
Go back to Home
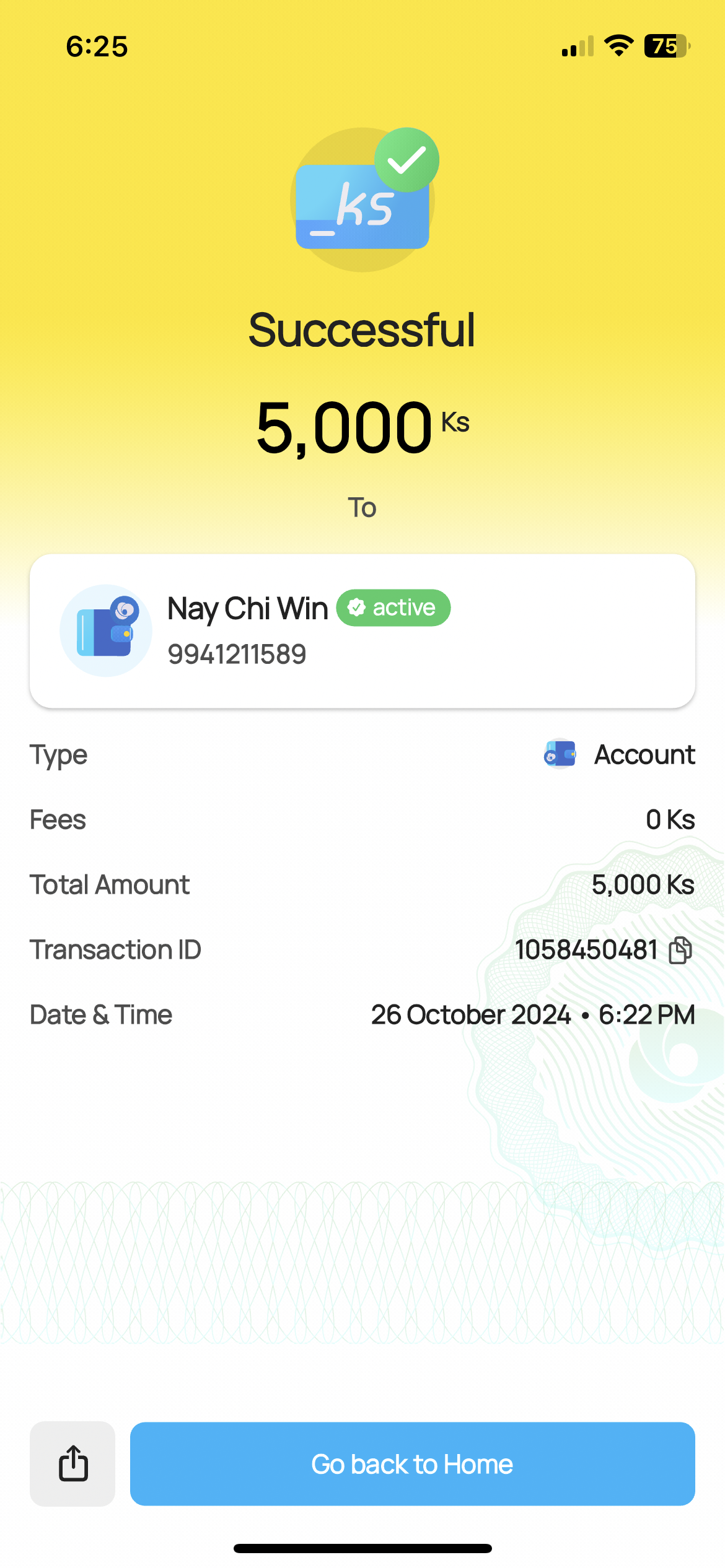tap(412, 1463)
